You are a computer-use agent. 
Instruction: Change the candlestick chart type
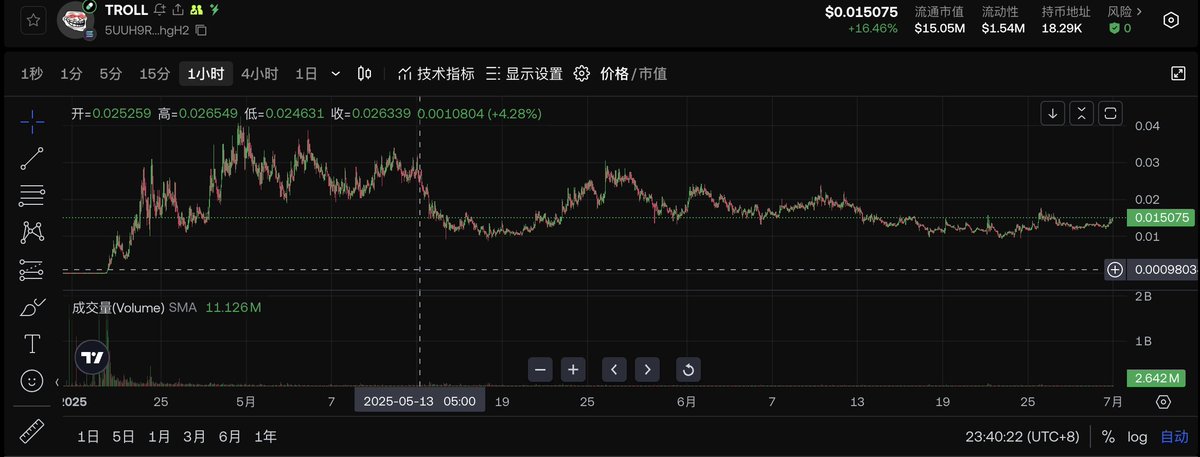[365, 73]
